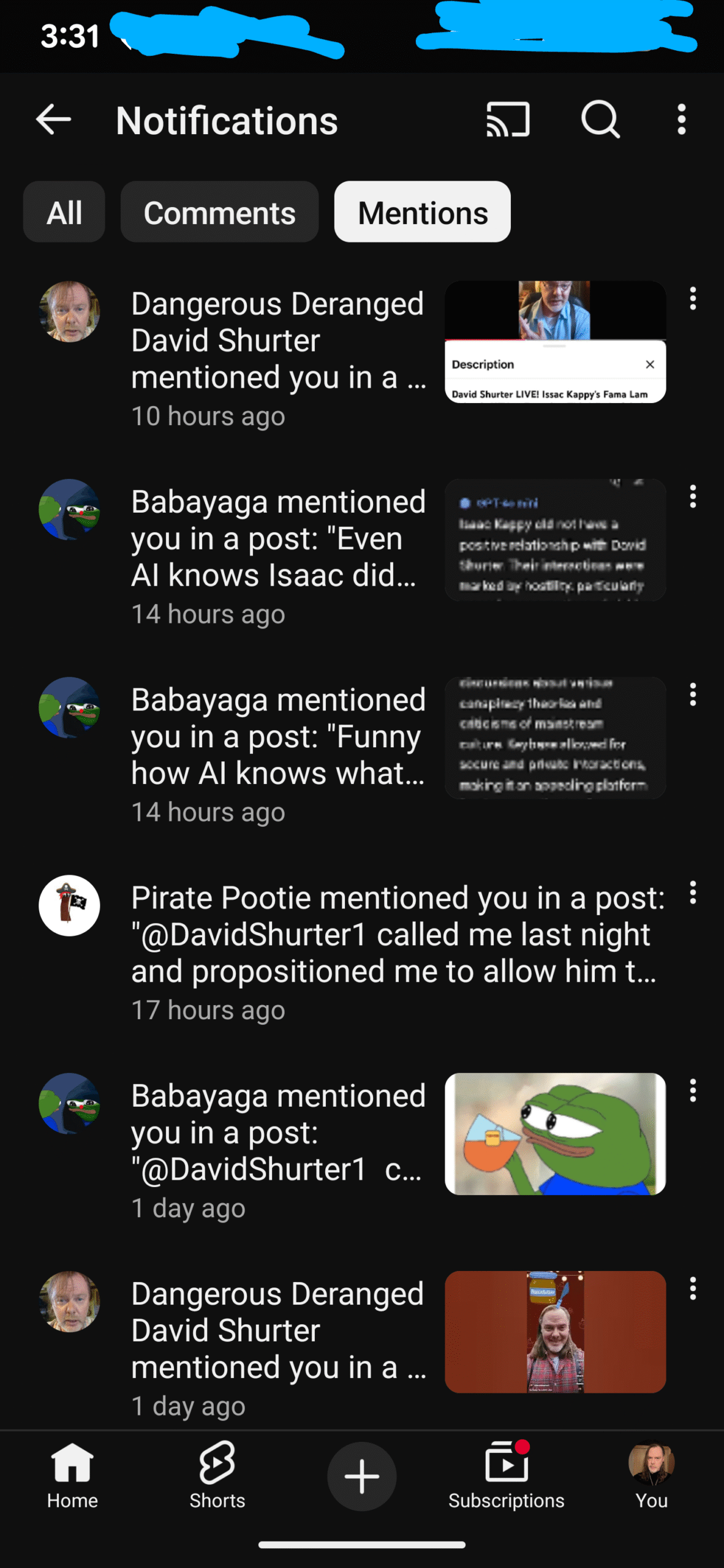Go back from Notifications

click(54, 119)
